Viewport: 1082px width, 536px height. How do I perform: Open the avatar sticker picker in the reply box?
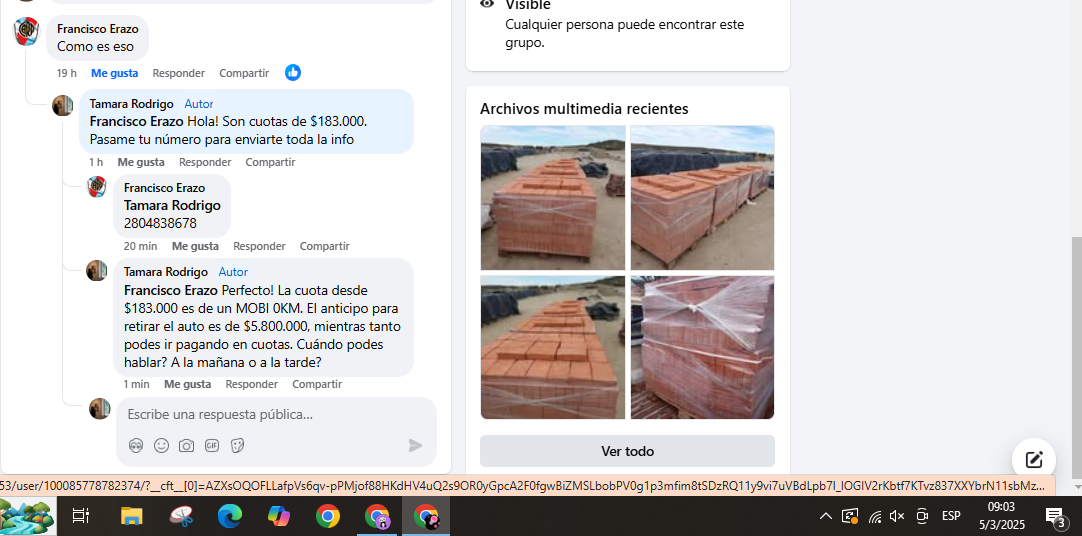pos(136,445)
